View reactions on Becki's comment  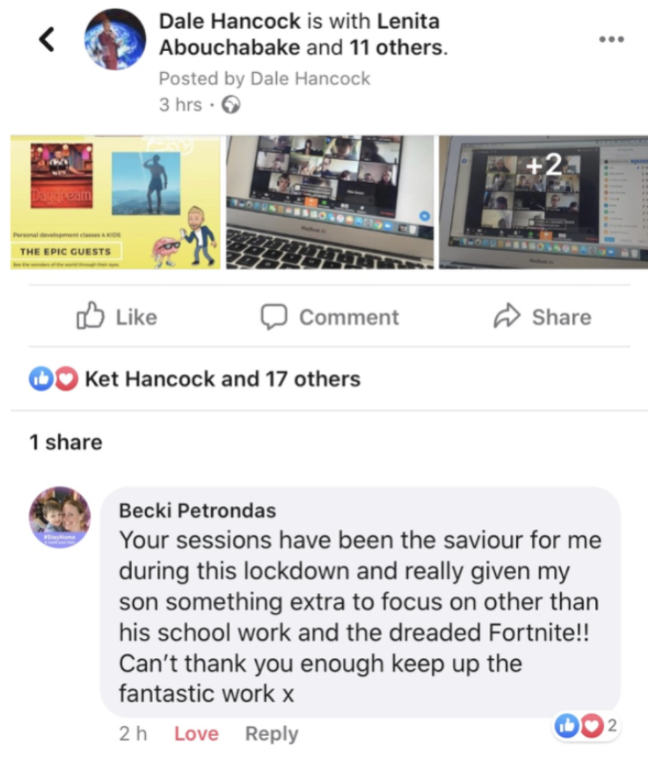[587, 727]
